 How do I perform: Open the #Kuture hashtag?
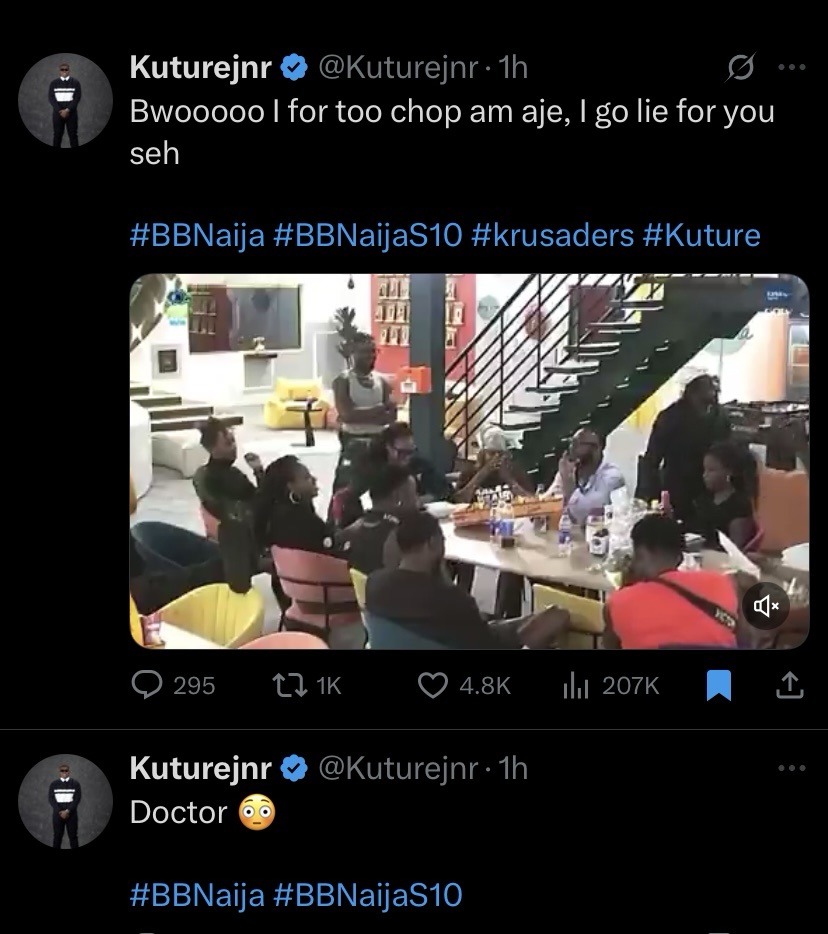701,236
